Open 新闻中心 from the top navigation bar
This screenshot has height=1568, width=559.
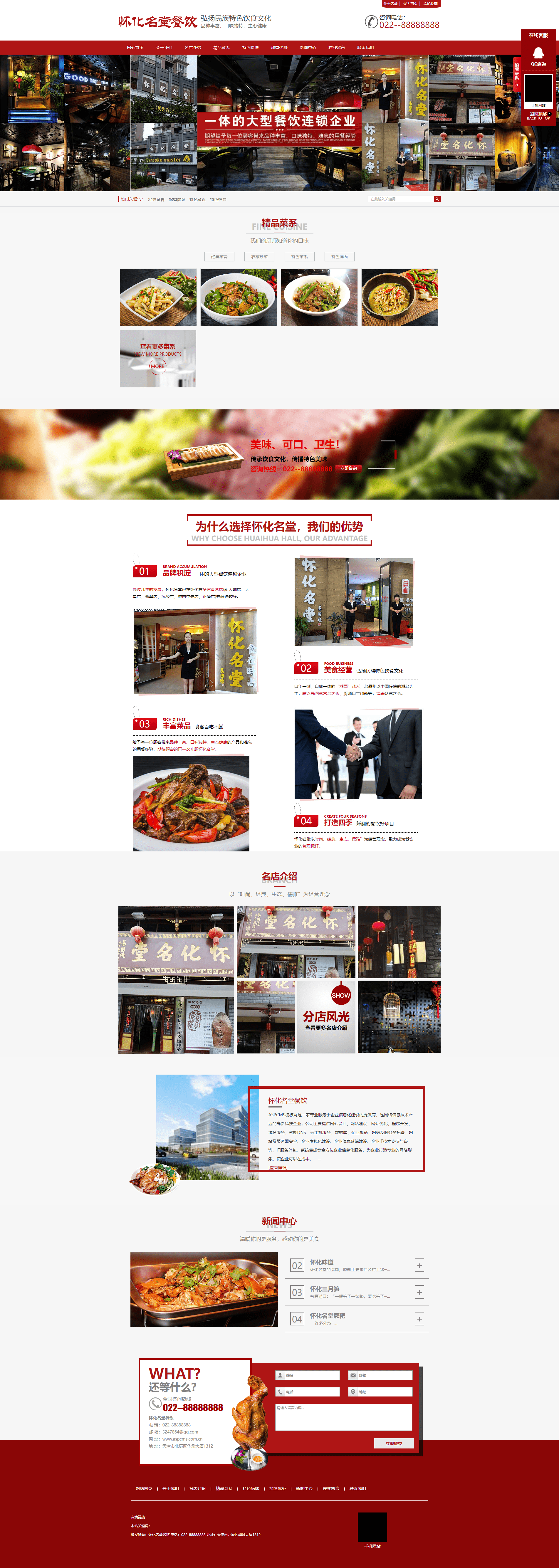(x=308, y=48)
